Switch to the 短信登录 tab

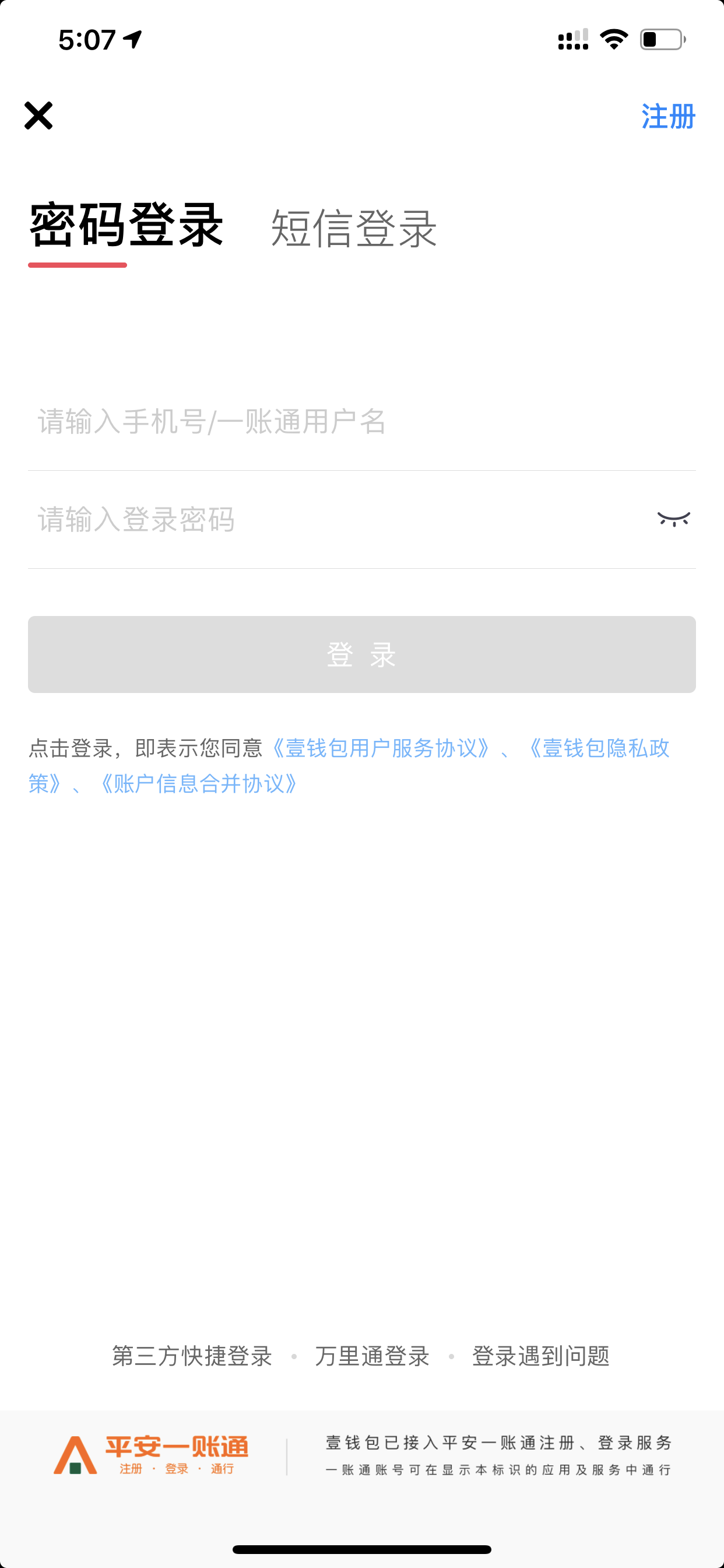[354, 228]
